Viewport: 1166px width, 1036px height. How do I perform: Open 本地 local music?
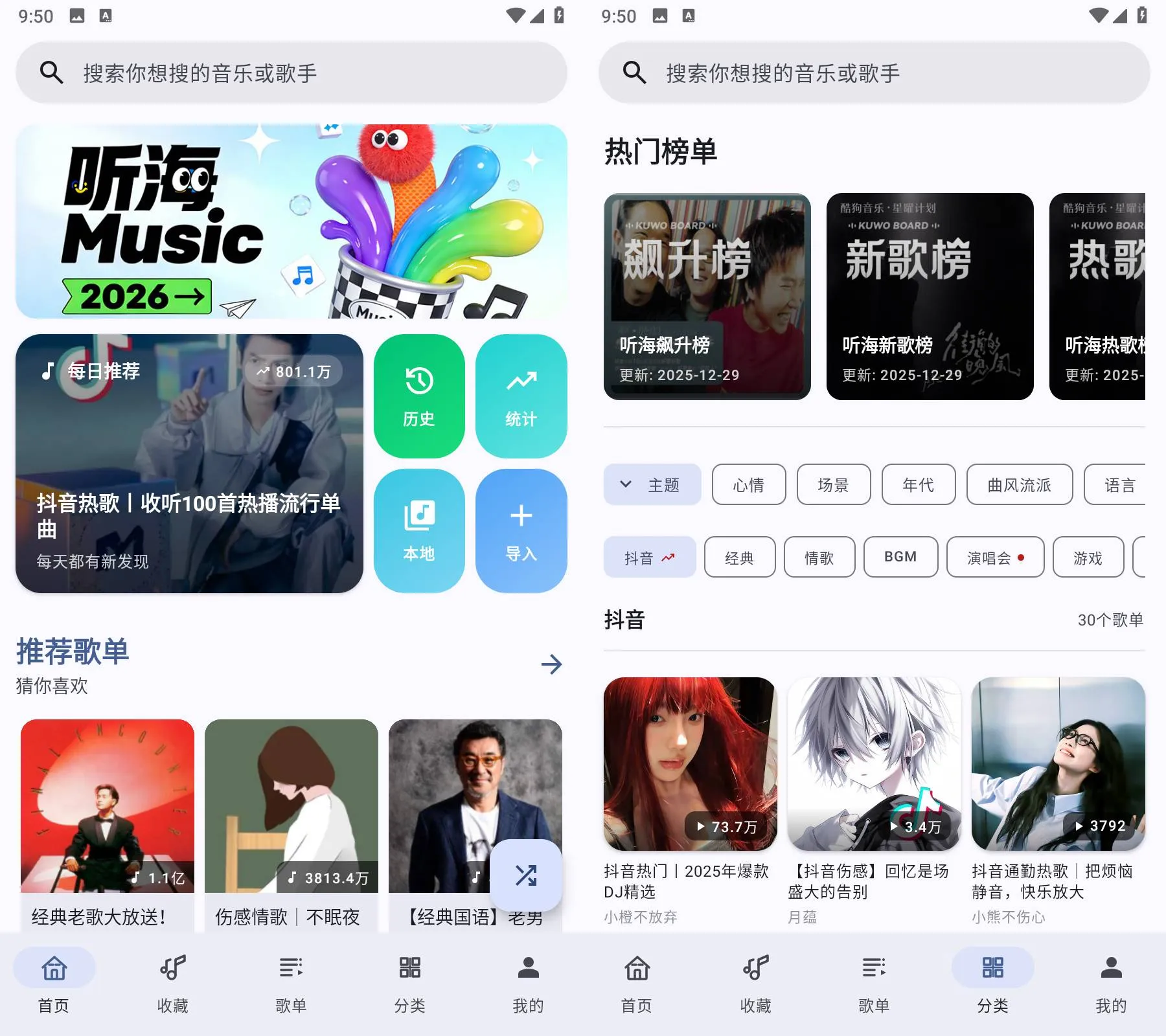(x=419, y=530)
